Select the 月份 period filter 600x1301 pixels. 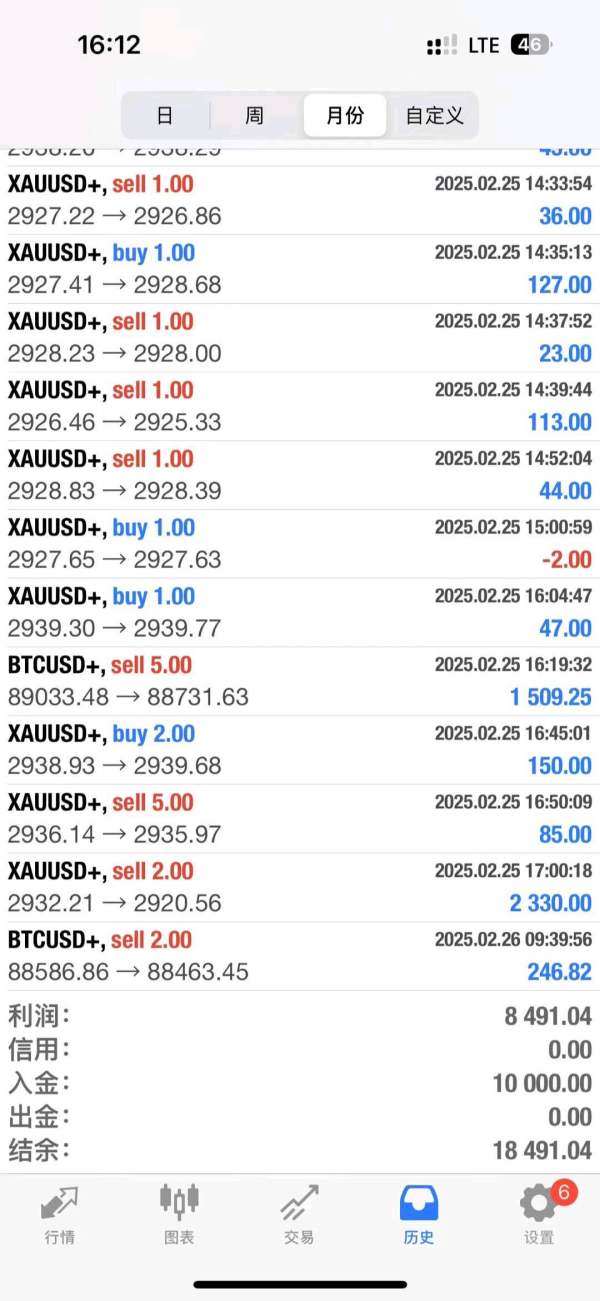click(345, 116)
